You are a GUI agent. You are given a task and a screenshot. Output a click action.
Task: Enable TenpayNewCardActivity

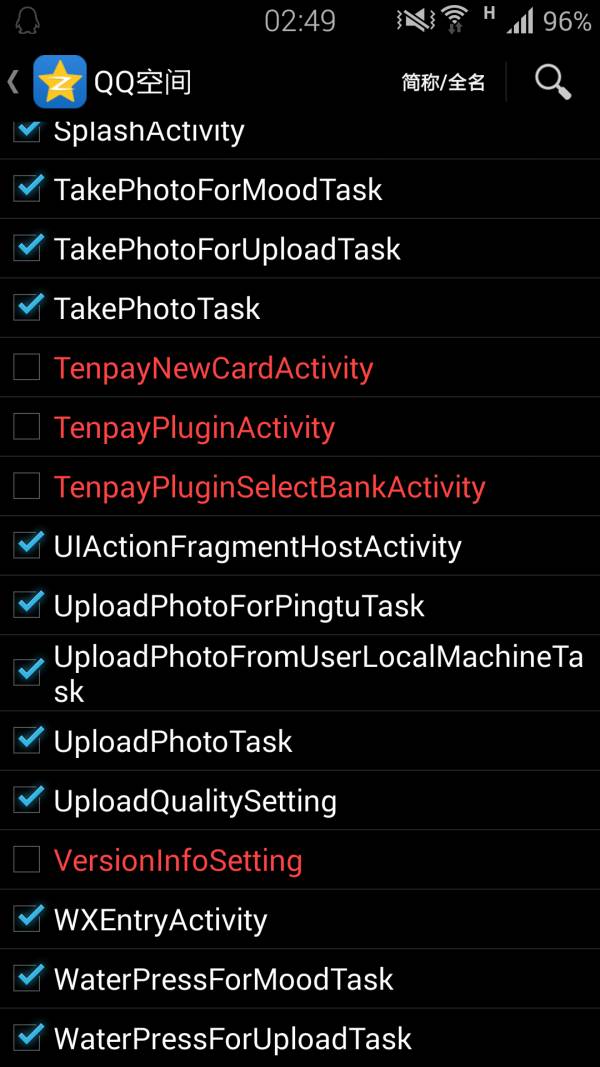point(27,367)
